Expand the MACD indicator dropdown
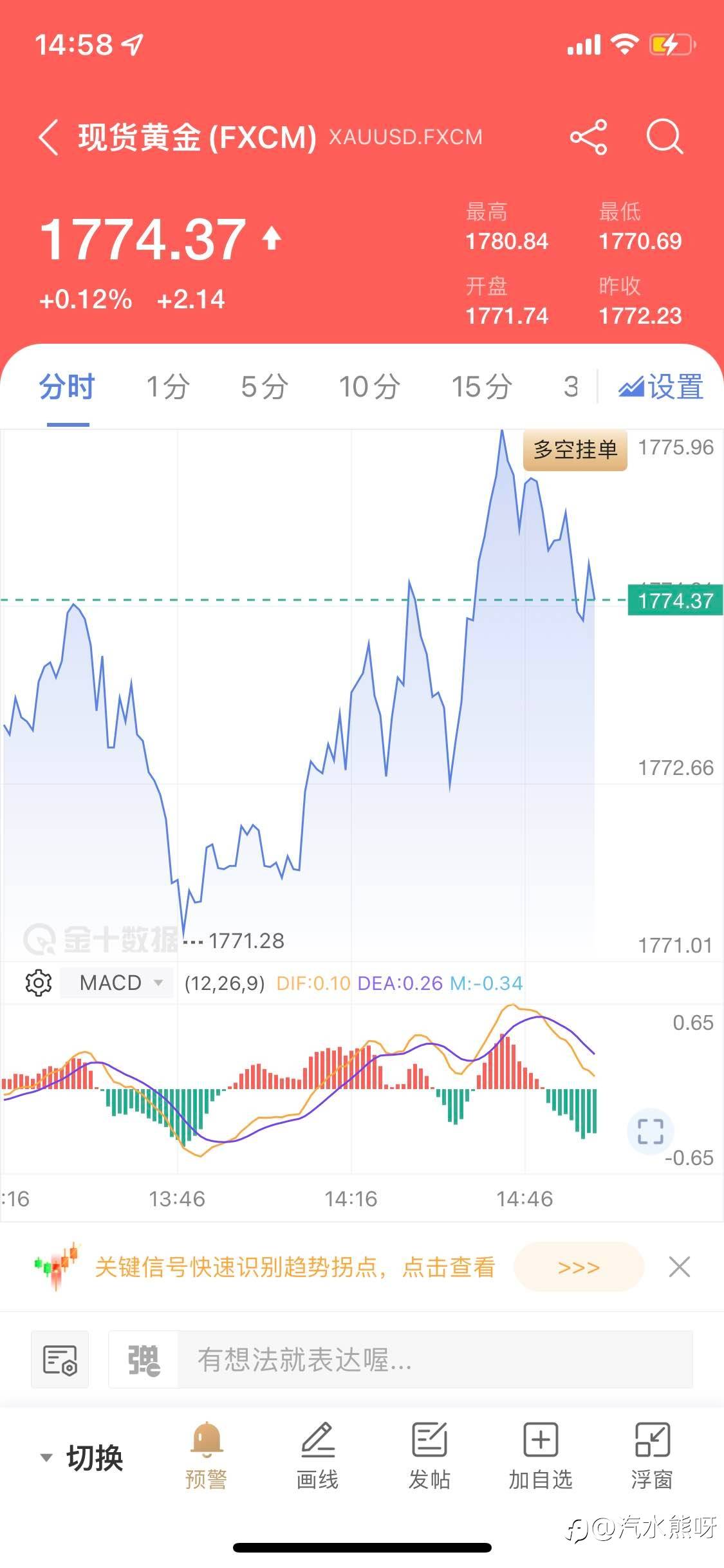 117,983
